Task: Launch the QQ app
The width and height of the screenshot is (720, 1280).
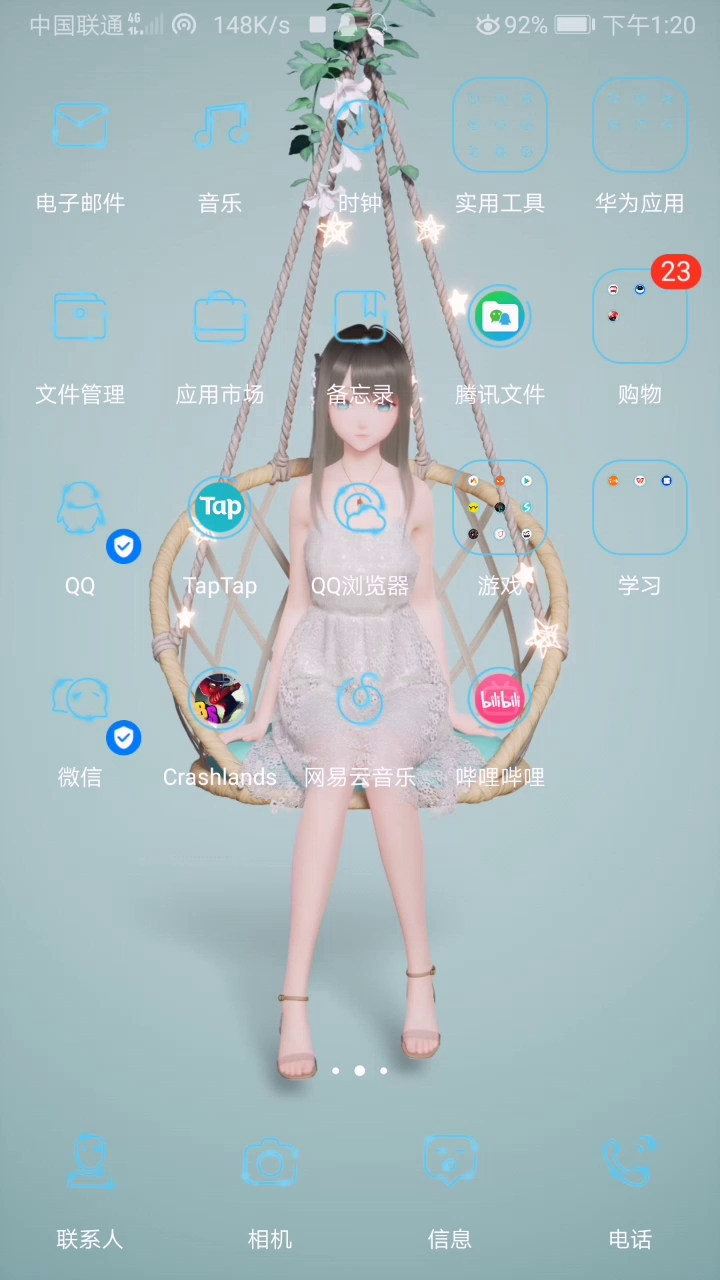Action: pyautogui.click(x=80, y=508)
